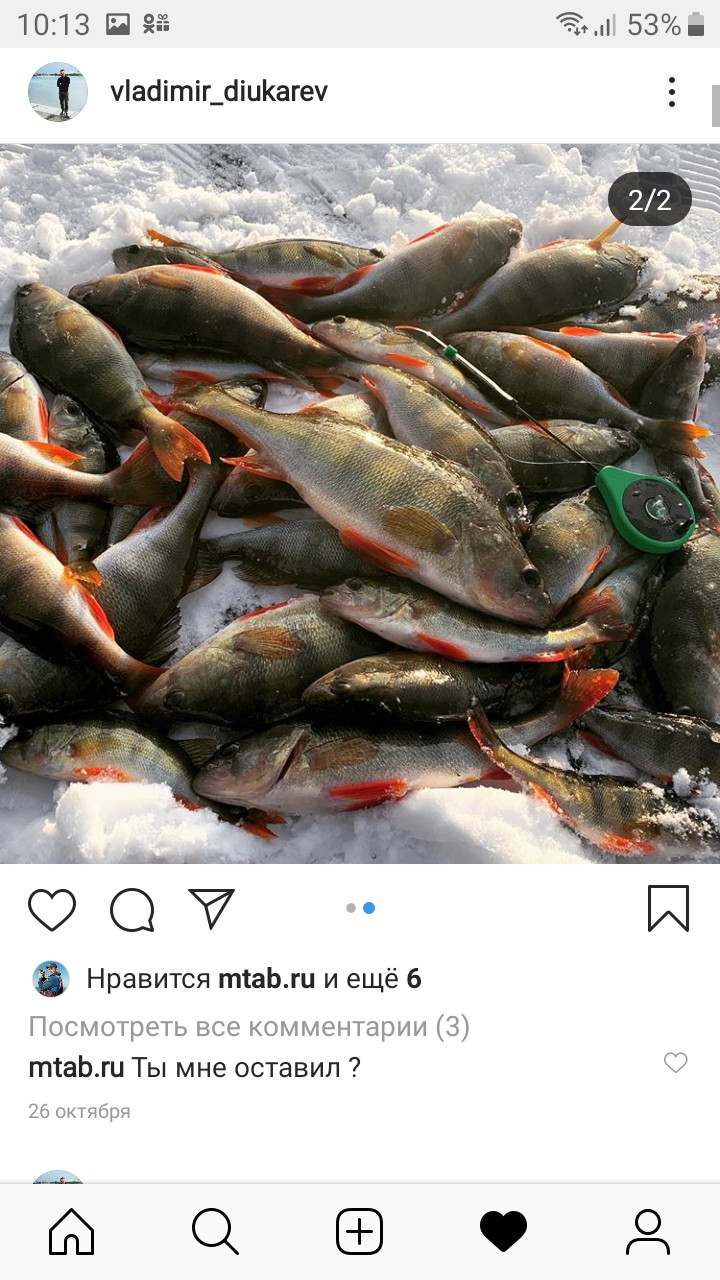Create a new post with the plus tab
The height and width of the screenshot is (1280, 720).
(x=359, y=1231)
